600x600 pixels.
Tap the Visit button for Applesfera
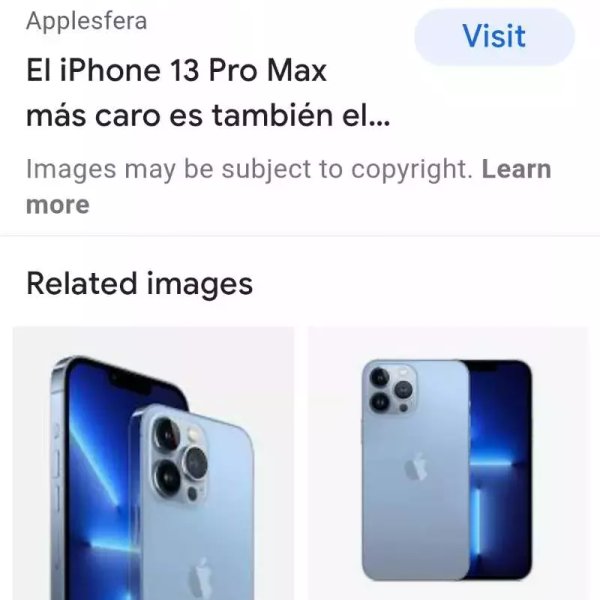coord(494,37)
